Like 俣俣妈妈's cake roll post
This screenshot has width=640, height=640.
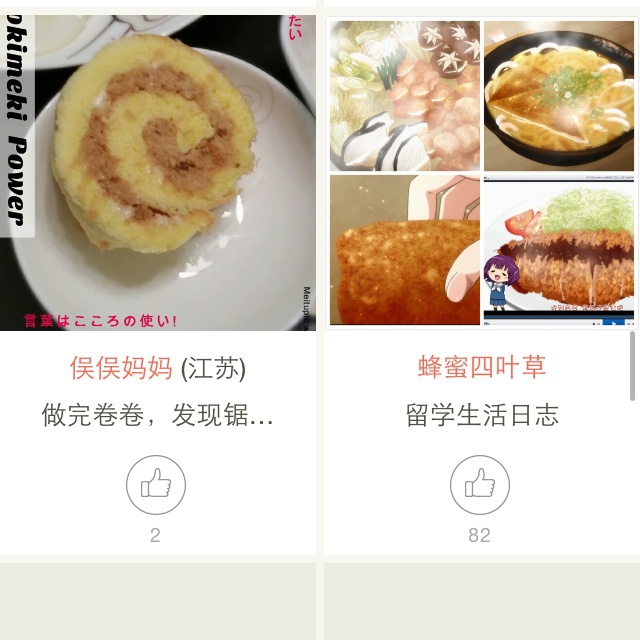pyautogui.click(x=156, y=485)
